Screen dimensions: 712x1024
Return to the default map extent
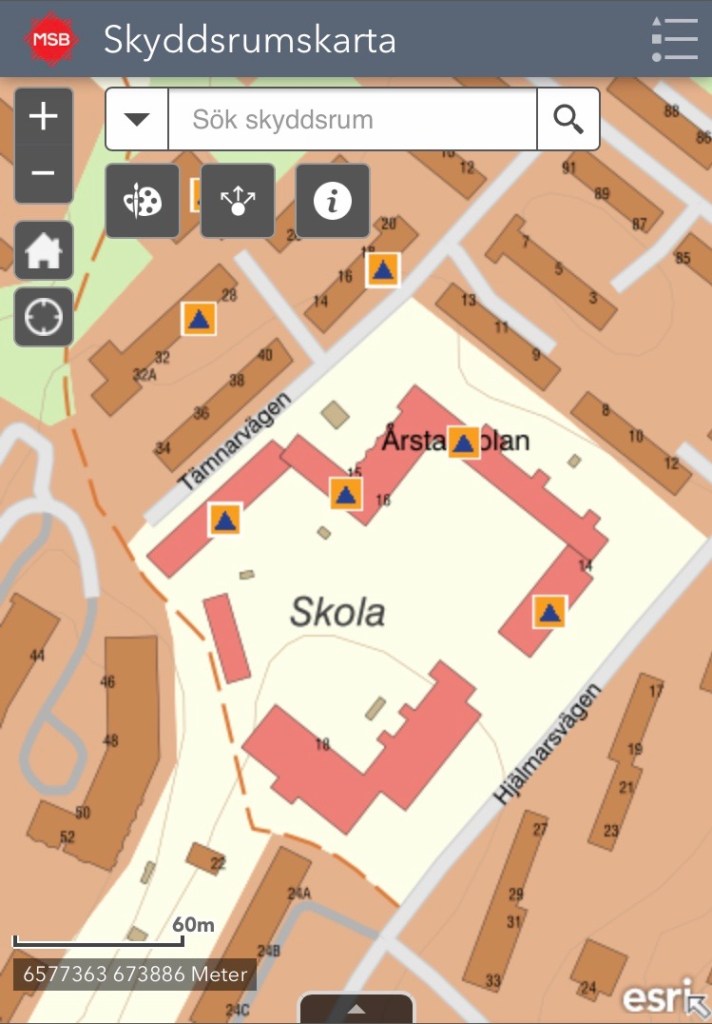[x=43, y=250]
